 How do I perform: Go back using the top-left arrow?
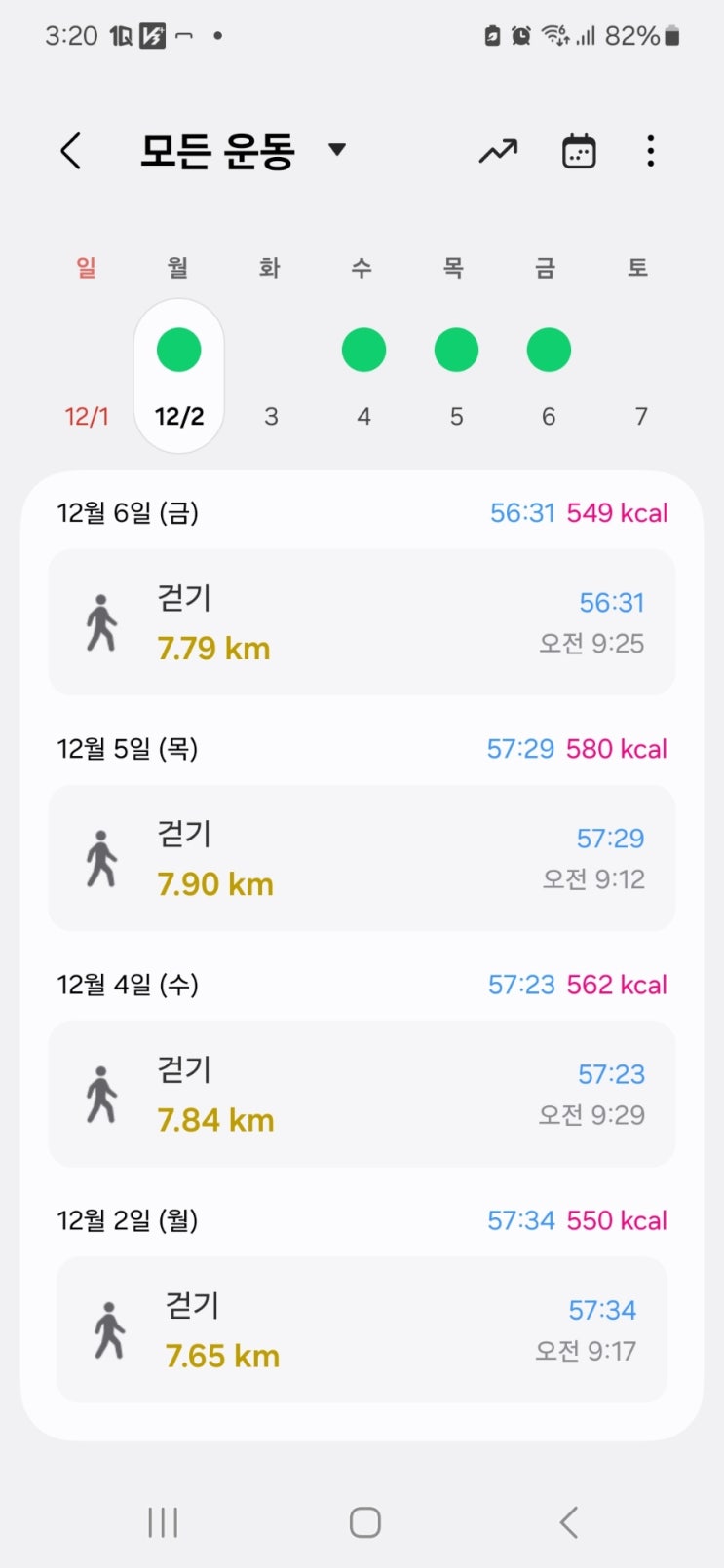[x=70, y=151]
